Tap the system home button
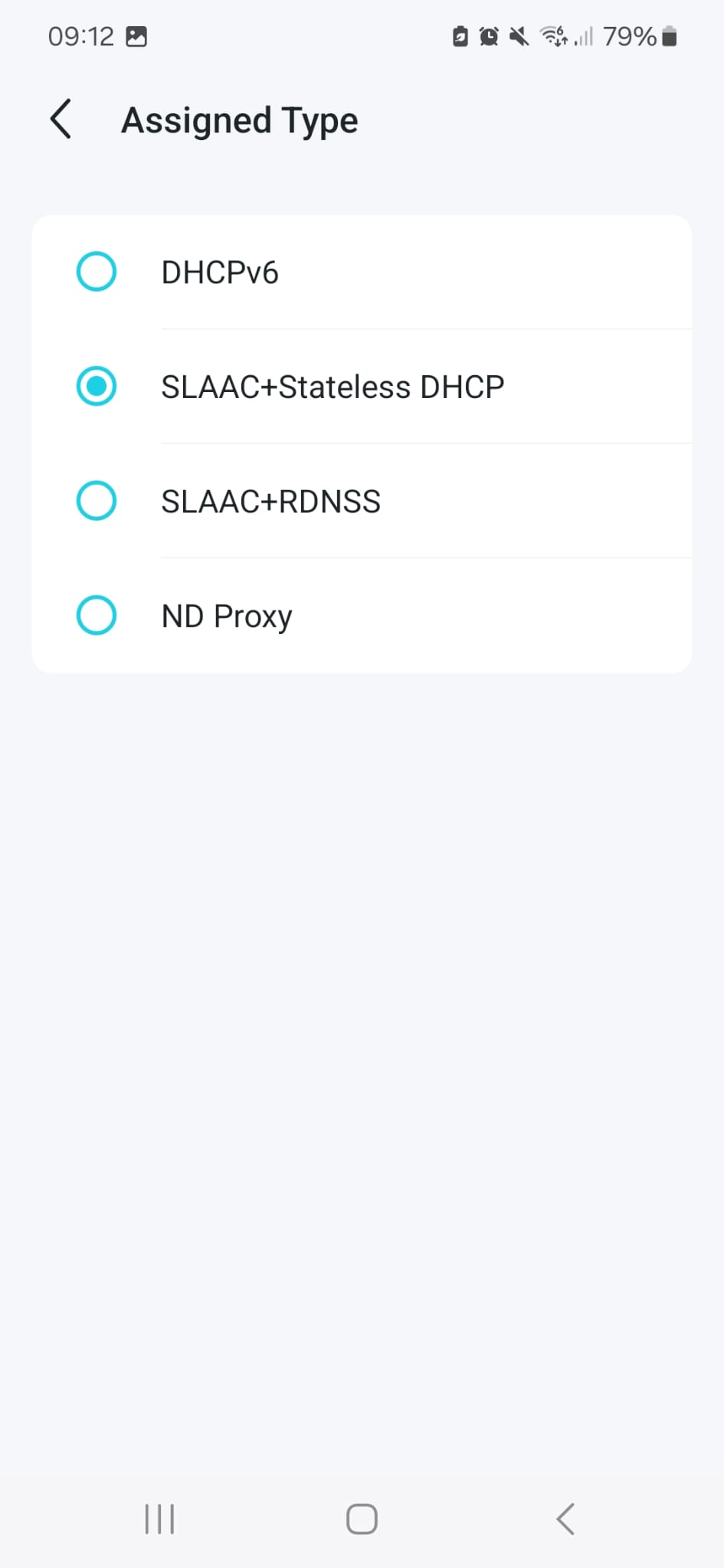Image resolution: width=724 pixels, height=1568 pixels. click(x=362, y=1519)
